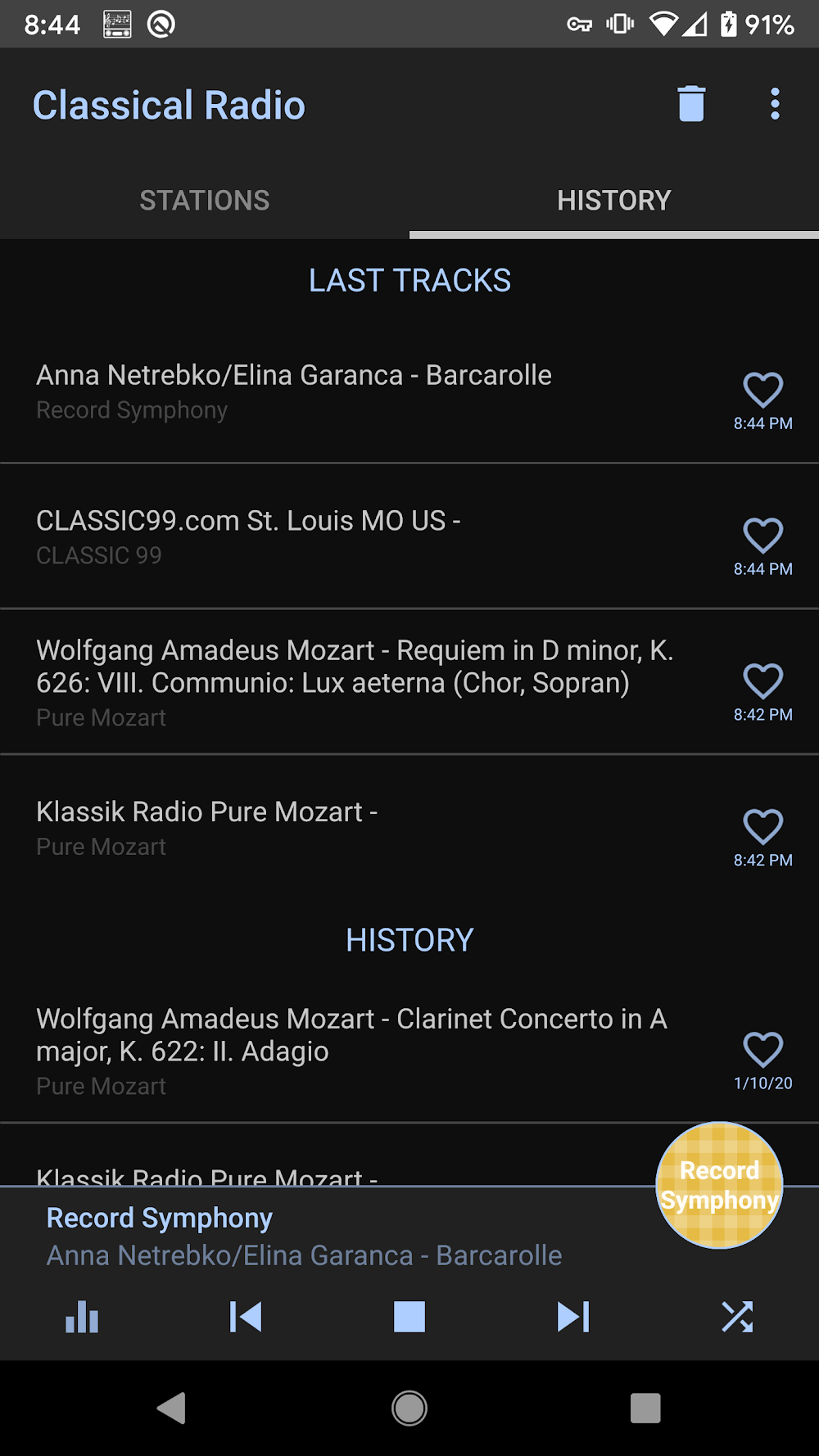Stay on the HISTORY tab
The image size is (819, 1456).
pyautogui.click(x=614, y=200)
